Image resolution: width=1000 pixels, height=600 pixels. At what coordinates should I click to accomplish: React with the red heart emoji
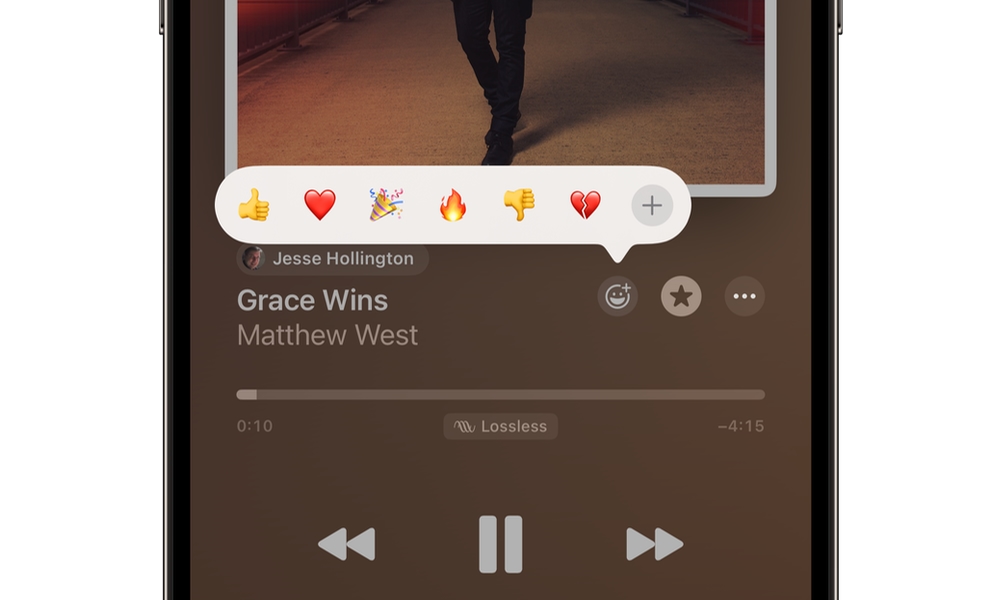point(320,206)
